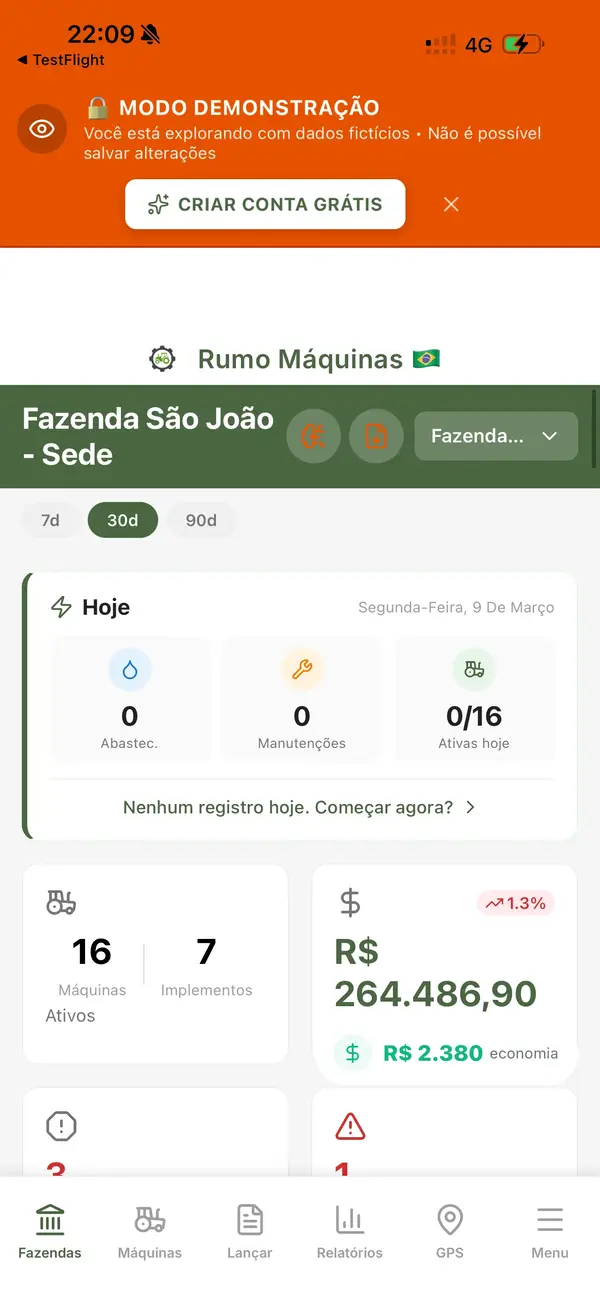600x1304 pixels.
Task: Switch to the Relatórios tab
Action: tap(349, 1232)
